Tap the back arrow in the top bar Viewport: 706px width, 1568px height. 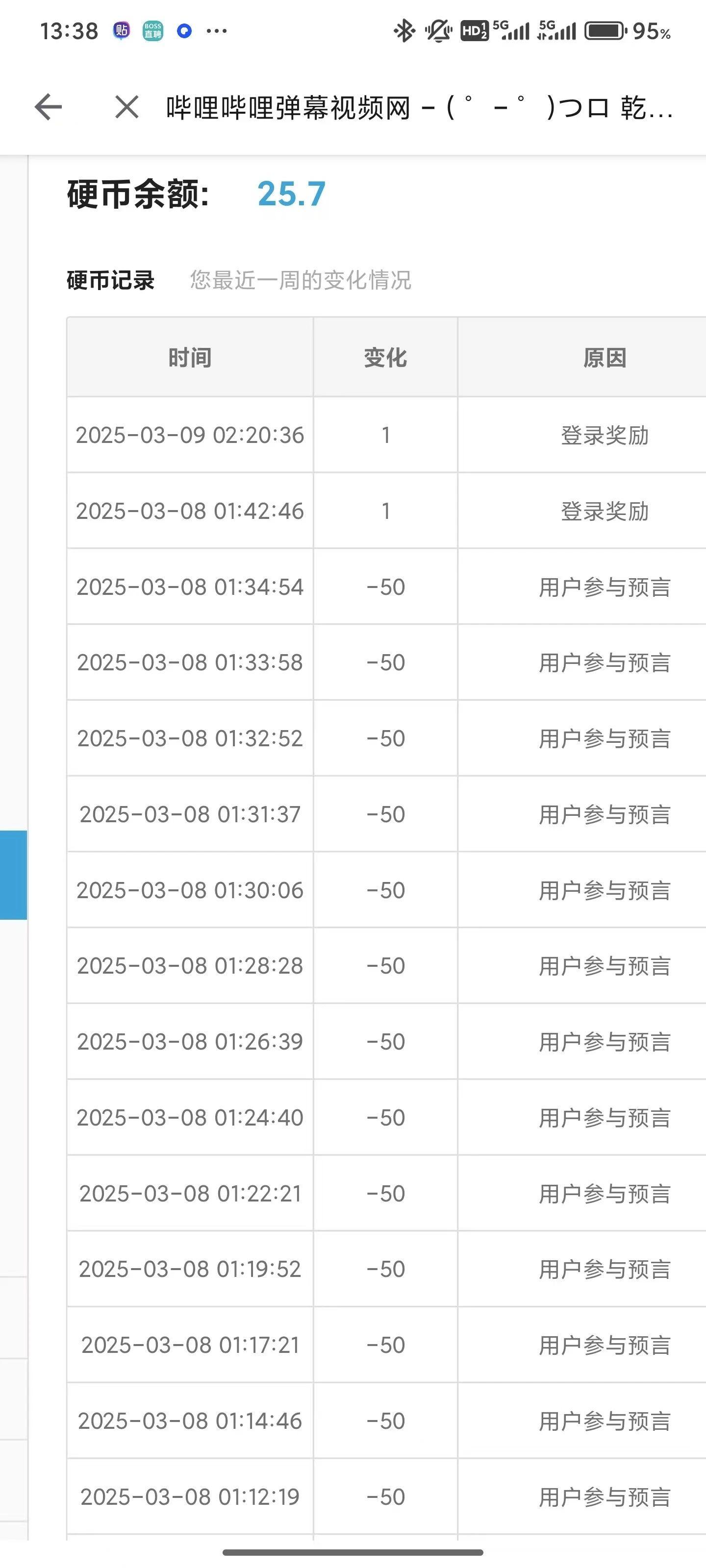pyautogui.click(x=48, y=107)
